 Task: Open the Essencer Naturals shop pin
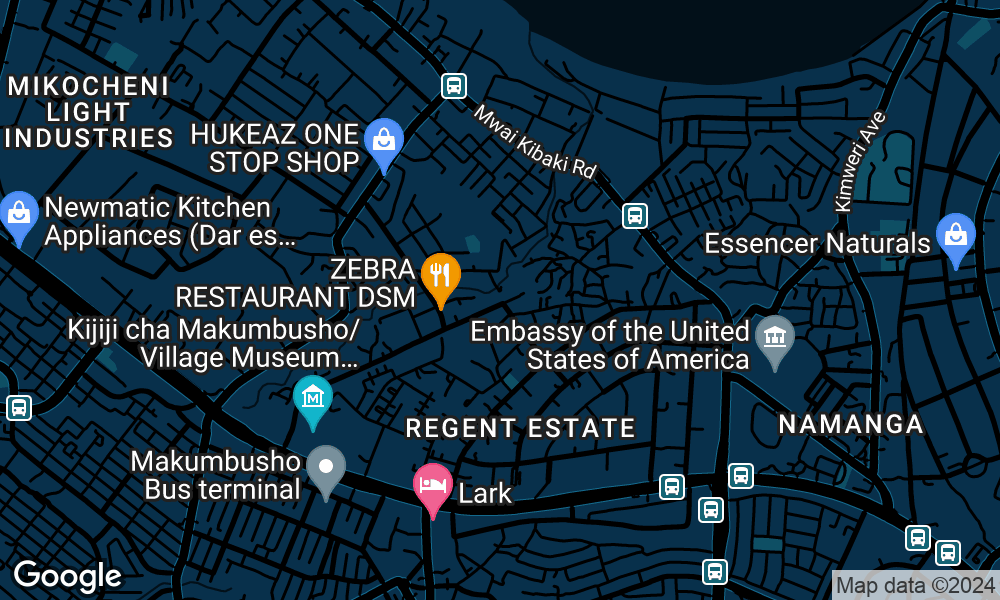click(955, 236)
